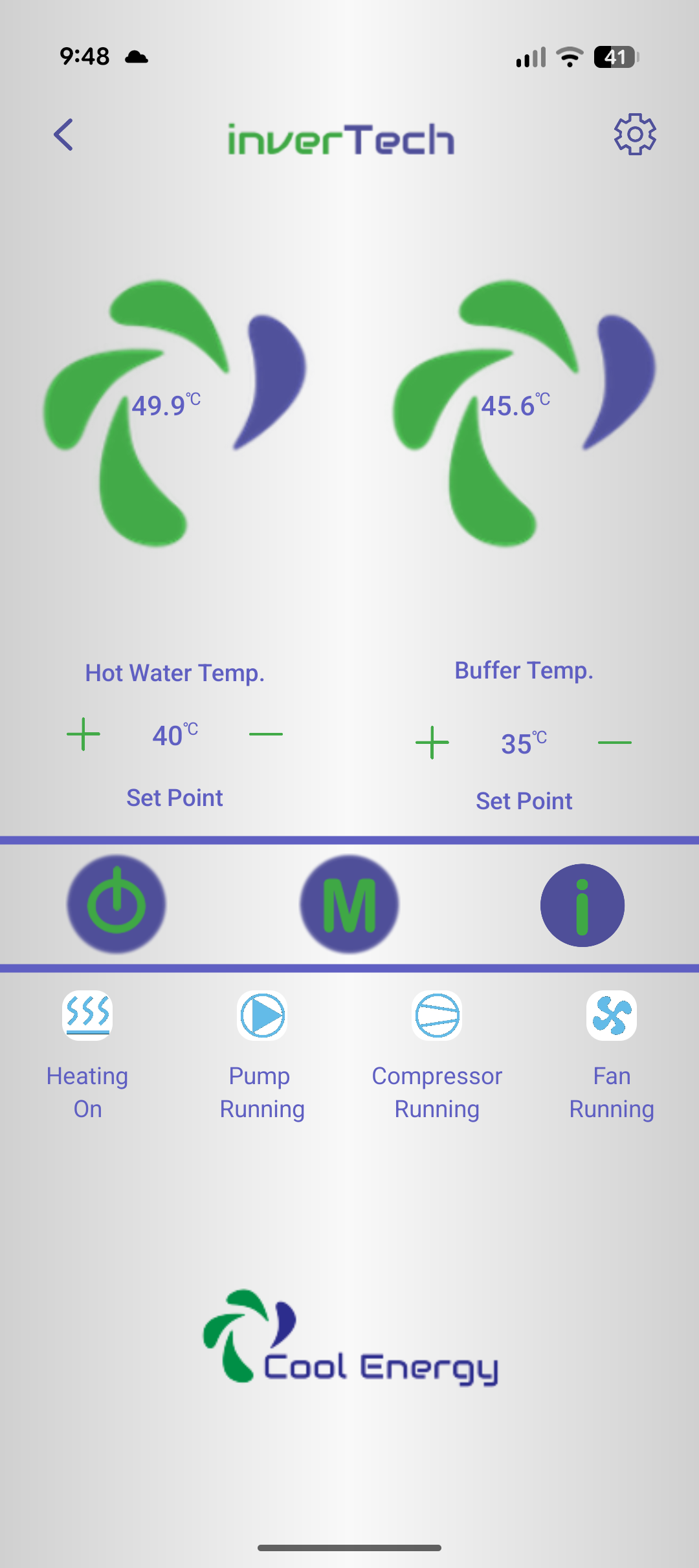Decrease the Hot Water set point
Screen dimensions: 699x1568
tap(265, 735)
